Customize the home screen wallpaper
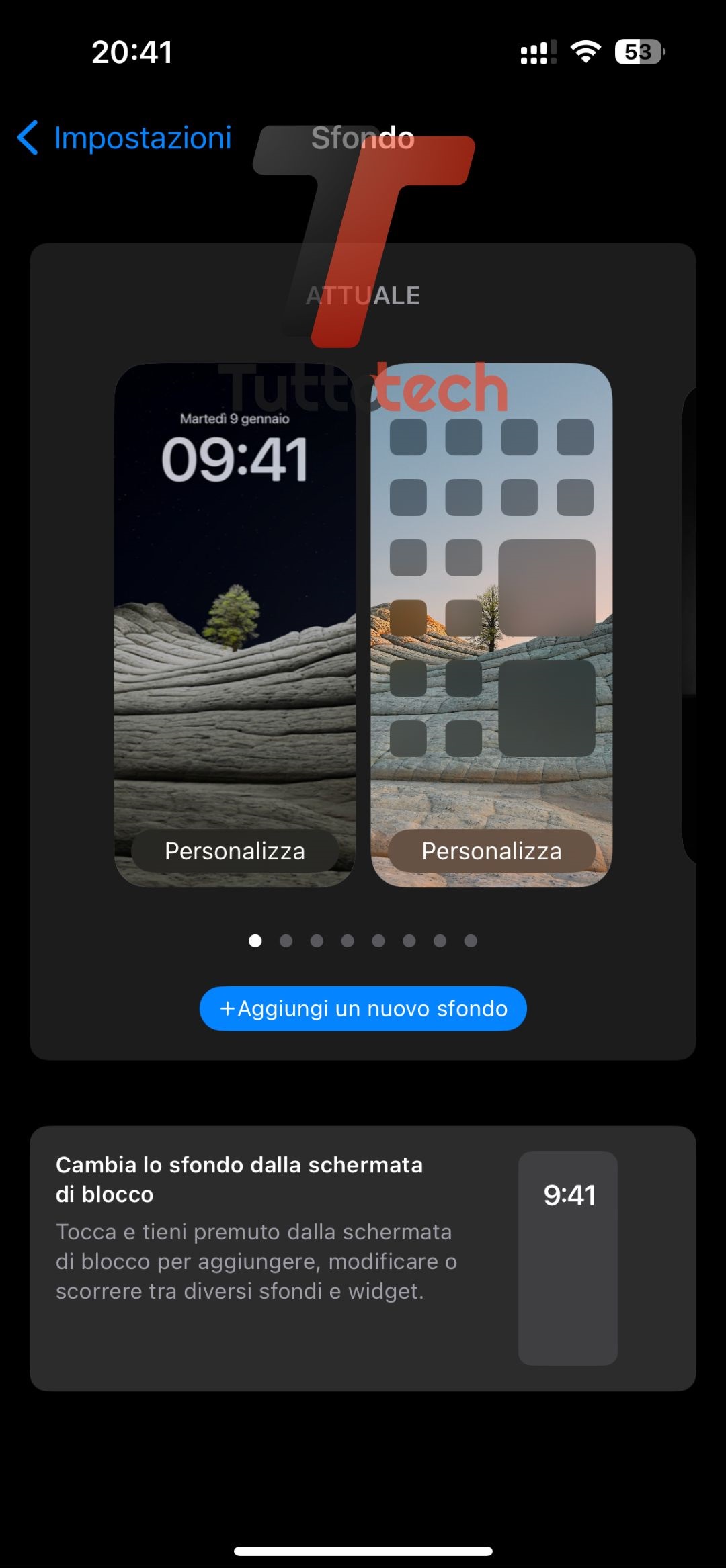 491,851
